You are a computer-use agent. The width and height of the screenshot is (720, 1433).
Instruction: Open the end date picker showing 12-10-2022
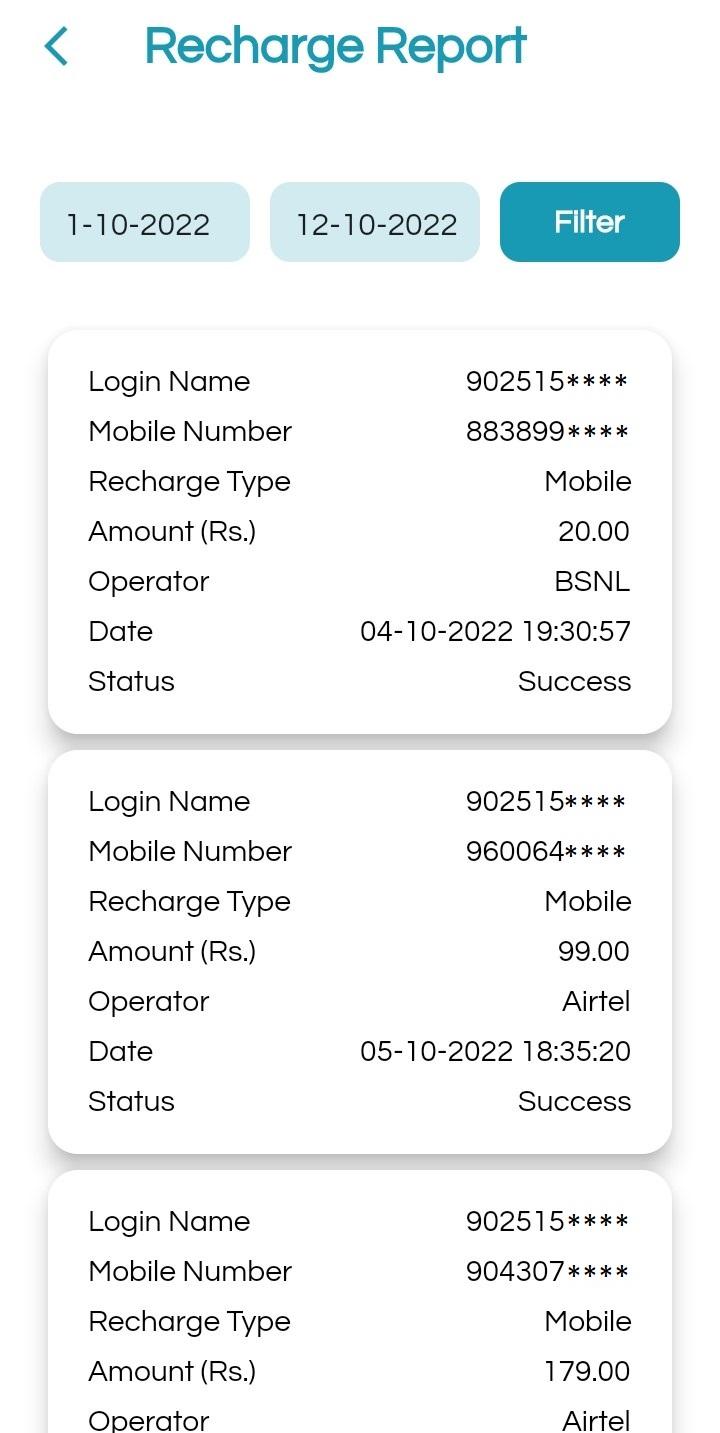[375, 222]
